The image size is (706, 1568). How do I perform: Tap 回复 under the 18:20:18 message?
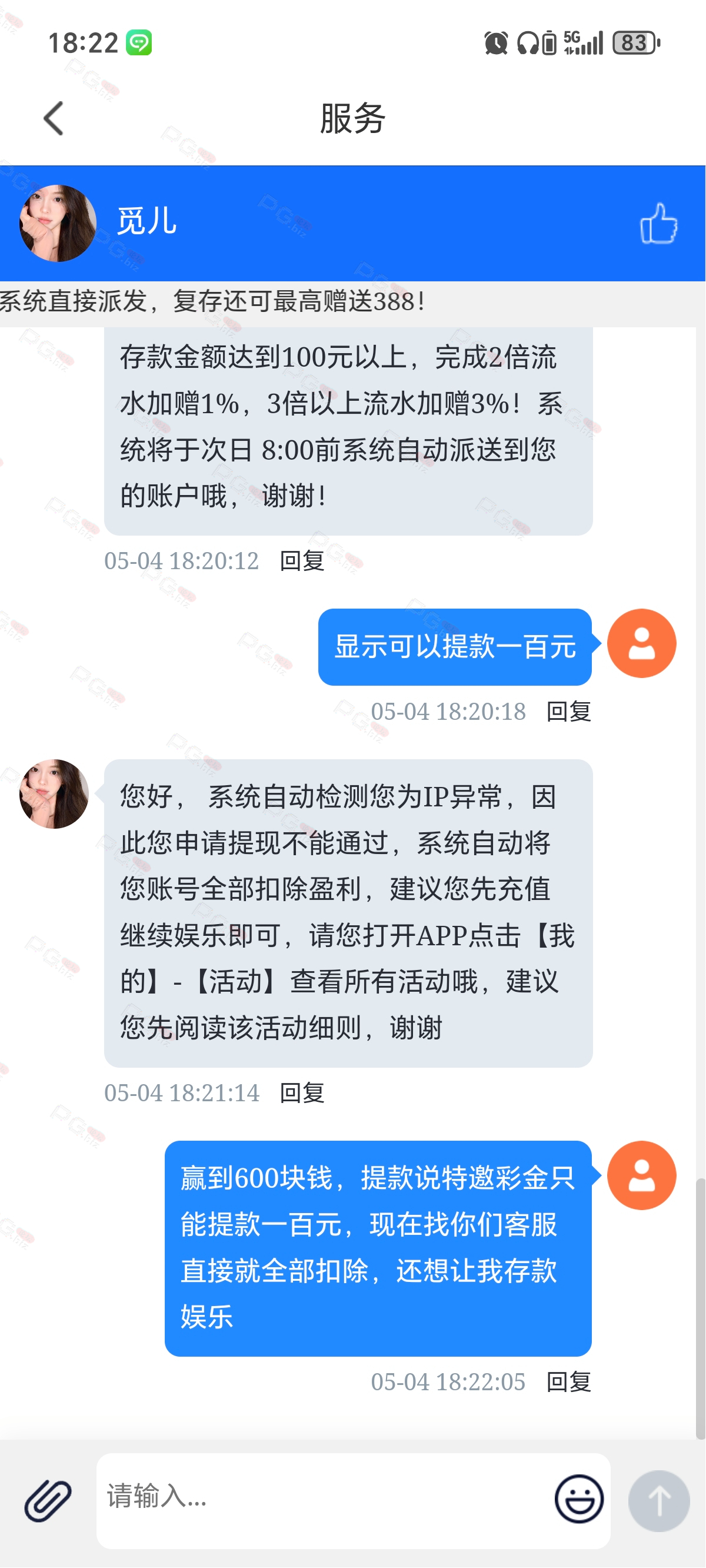click(x=568, y=712)
